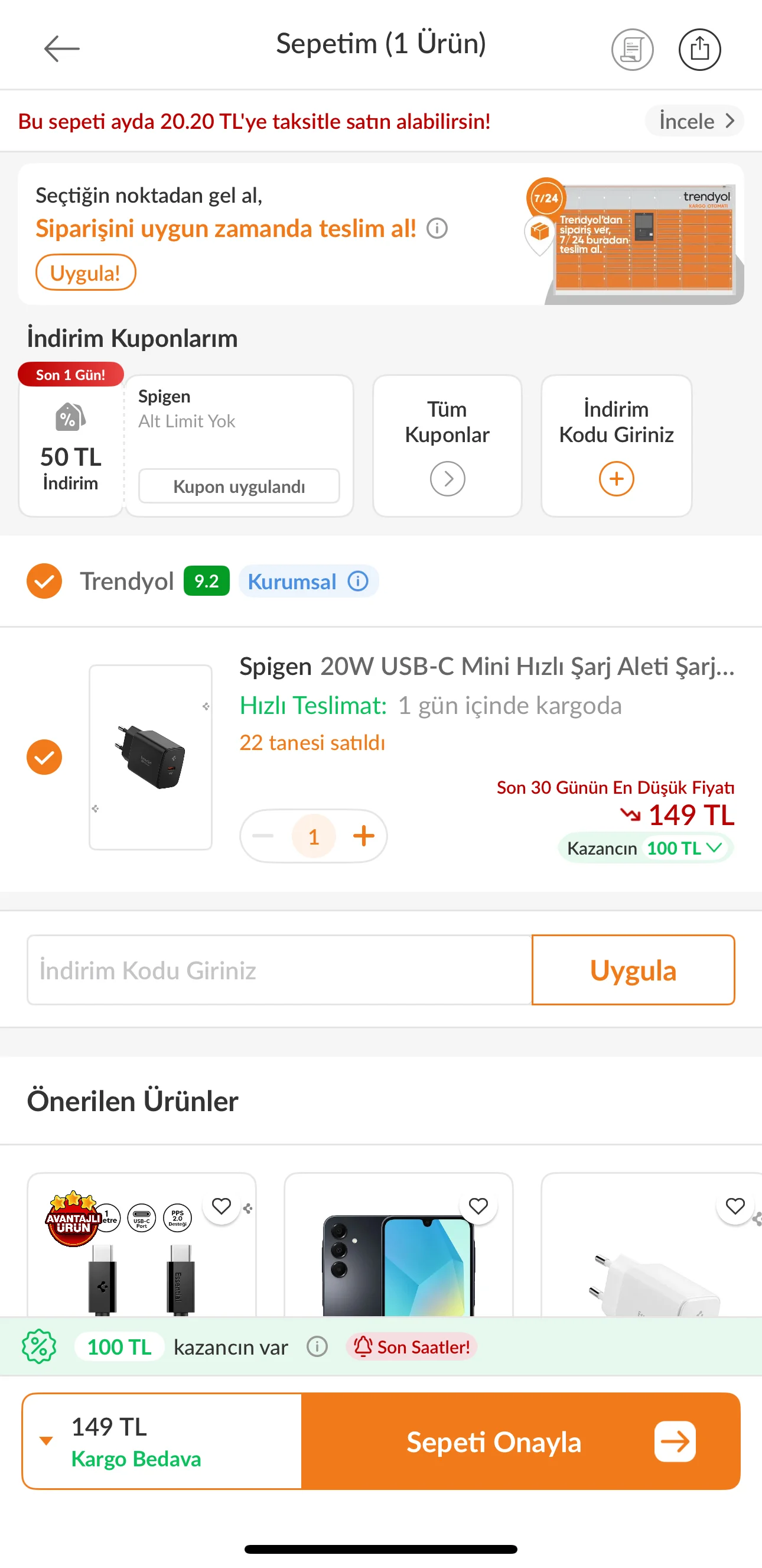View info about pickup point delivery
The height and width of the screenshot is (1568, 762).
(437, 229)
